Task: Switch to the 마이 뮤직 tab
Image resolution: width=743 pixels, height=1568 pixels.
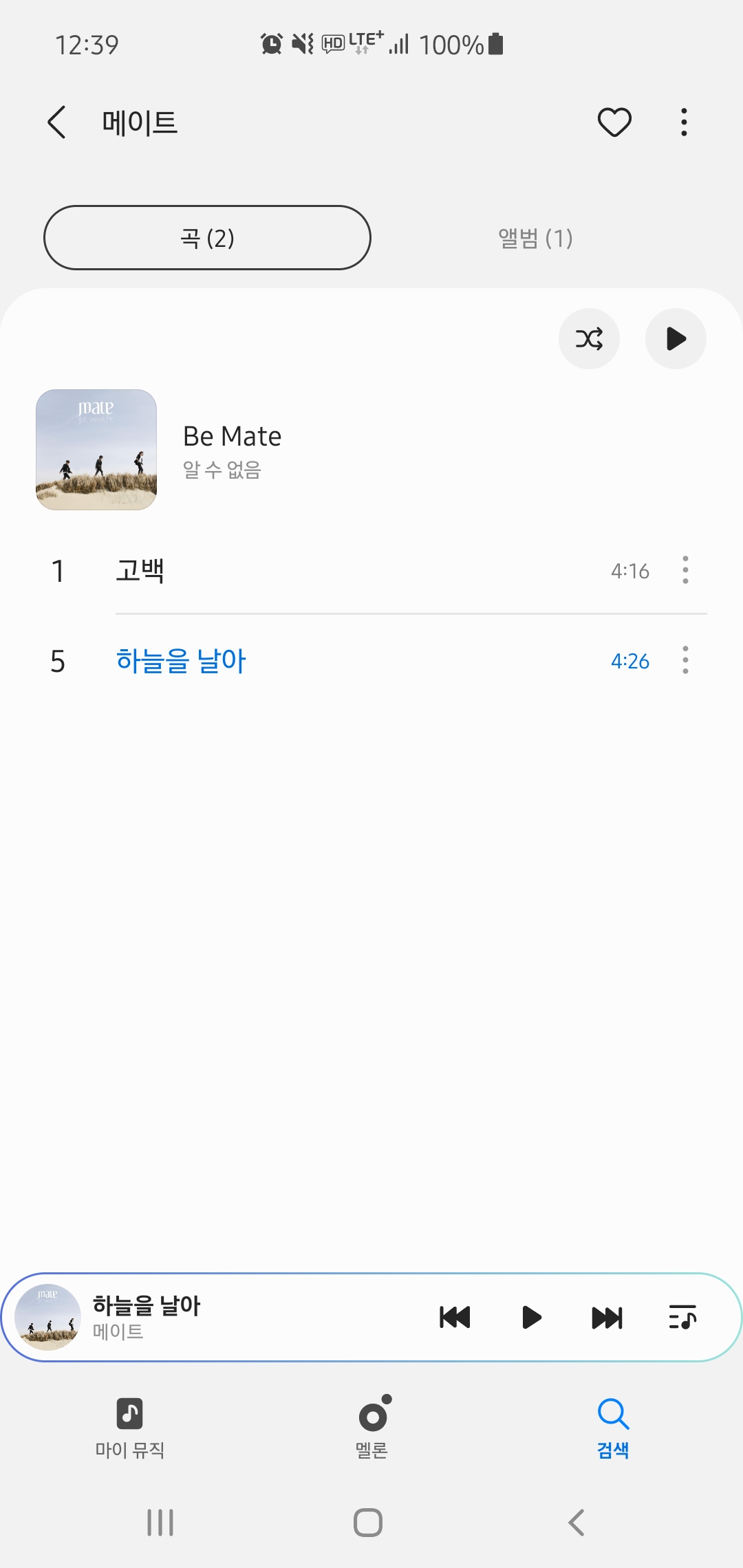Action: tap(129, 1428)
